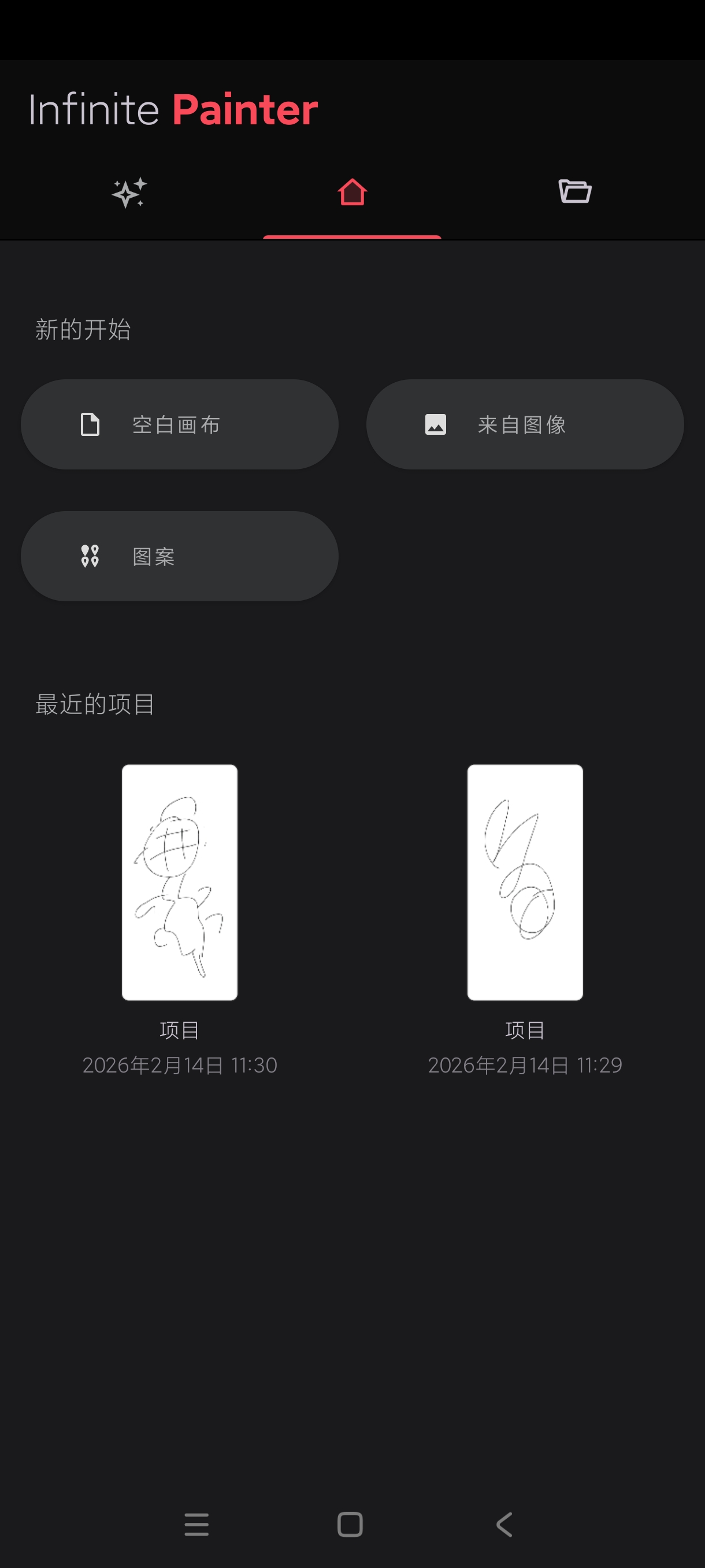Viewport: 705px width, 1568px height.
Task: Open the AI sparkle tab
Action: click(128, 193)
